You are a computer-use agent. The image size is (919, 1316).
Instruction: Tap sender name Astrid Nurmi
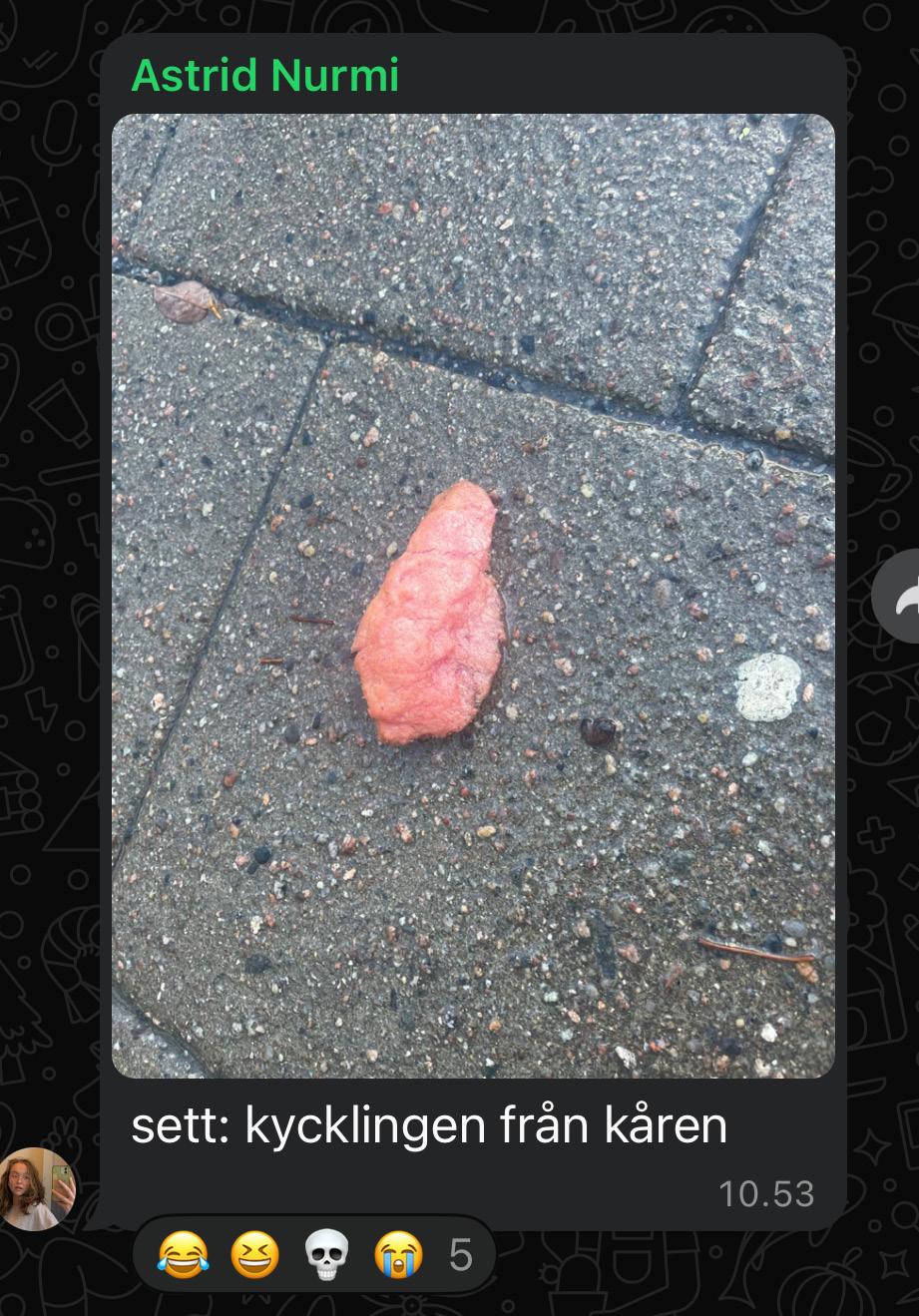point(264,76)
